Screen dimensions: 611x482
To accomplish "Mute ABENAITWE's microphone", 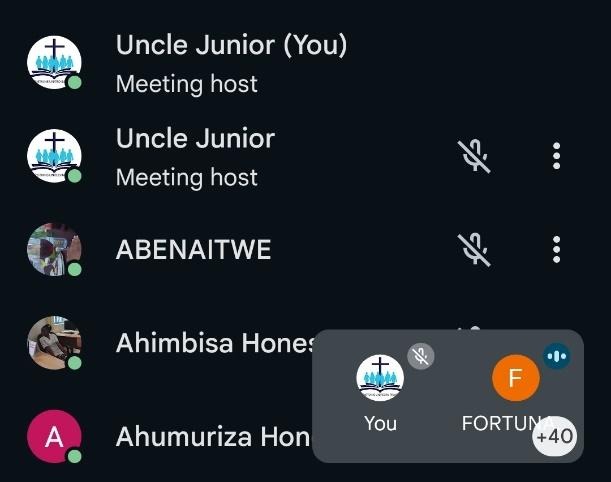I will tap(473, 248).
